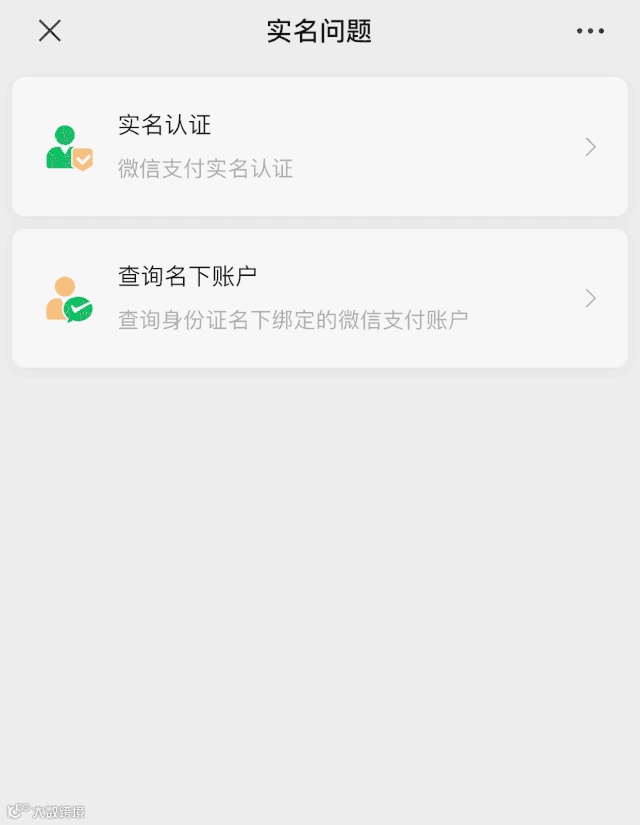Open 实名认证 for WeChat Pay
Image resolution: width=640 pixels, height=825 pixels.
[x=319, y=147]
